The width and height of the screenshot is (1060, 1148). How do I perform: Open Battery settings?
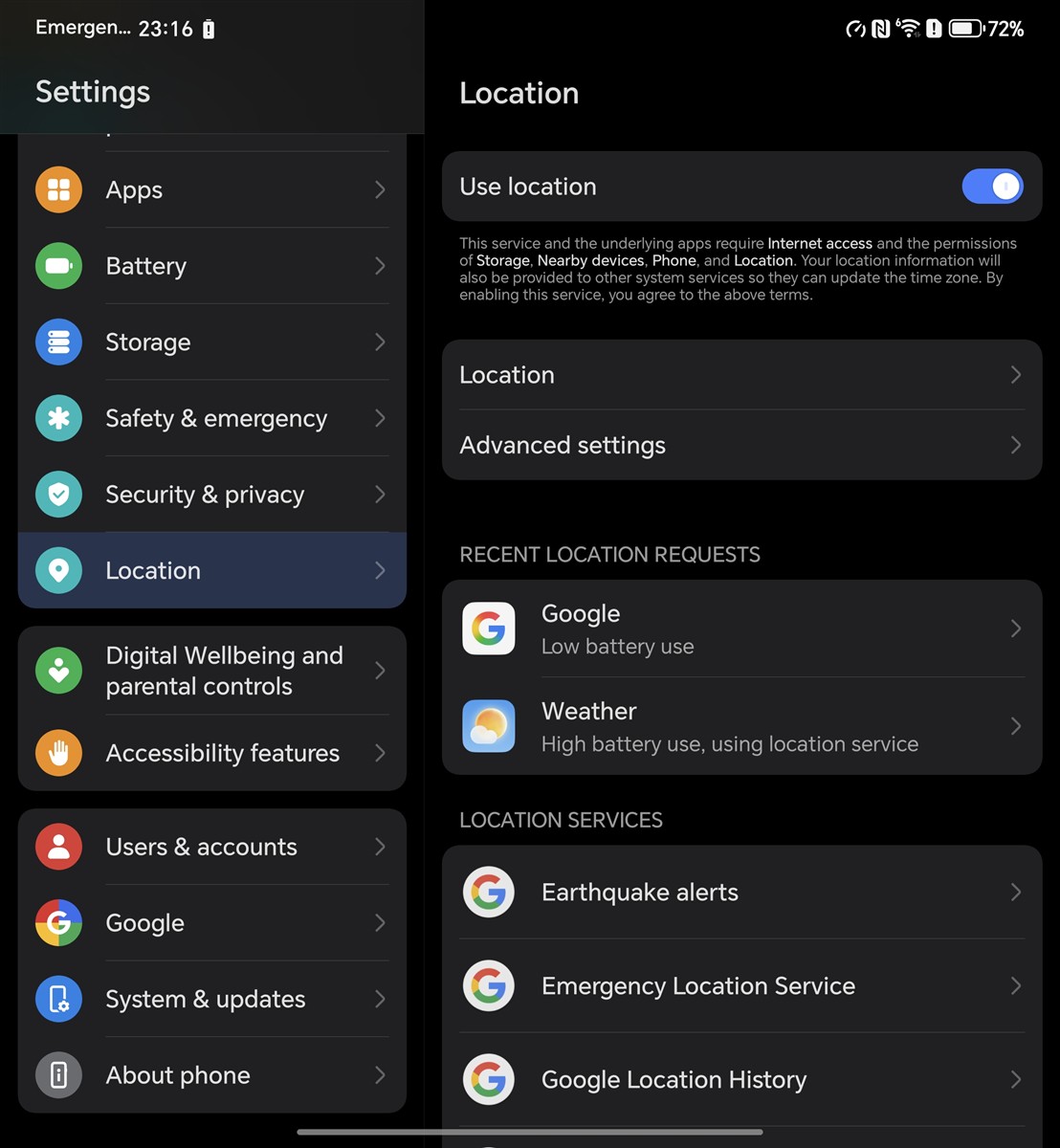(x=211, y=266)
